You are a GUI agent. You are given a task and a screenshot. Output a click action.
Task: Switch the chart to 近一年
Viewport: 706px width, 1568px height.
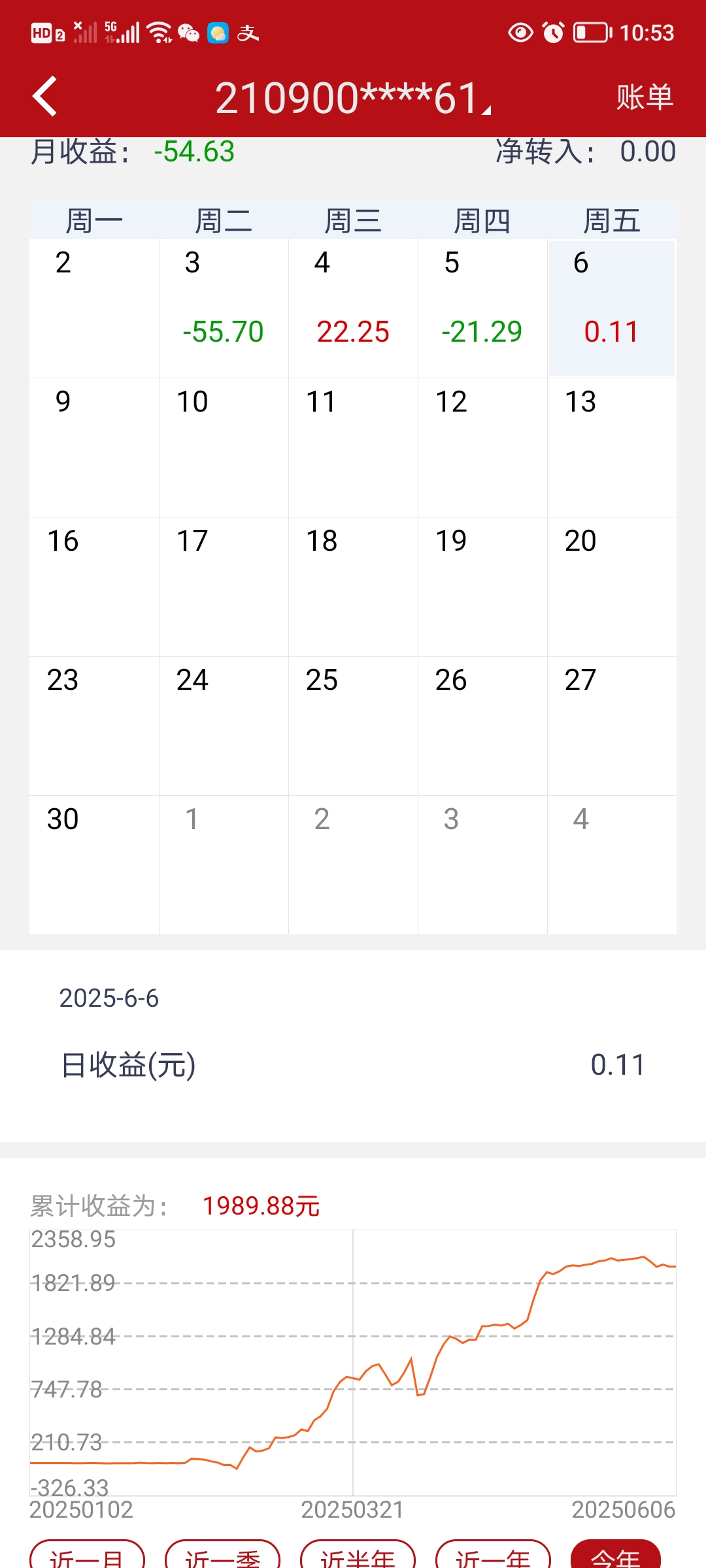(x=493, y=1557)
